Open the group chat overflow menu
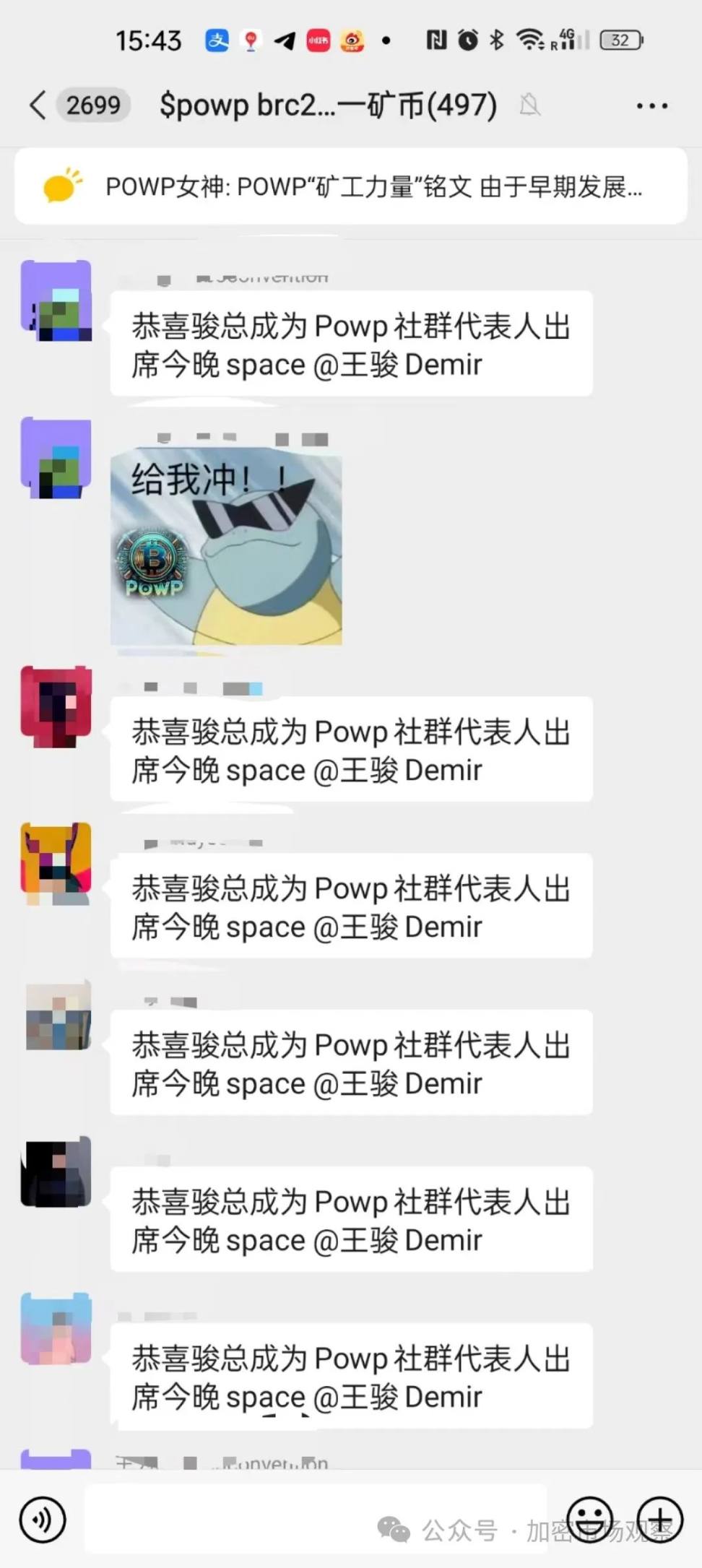Image resolution: width=702 pixels, height=1568 pixels. pos(651,106)
